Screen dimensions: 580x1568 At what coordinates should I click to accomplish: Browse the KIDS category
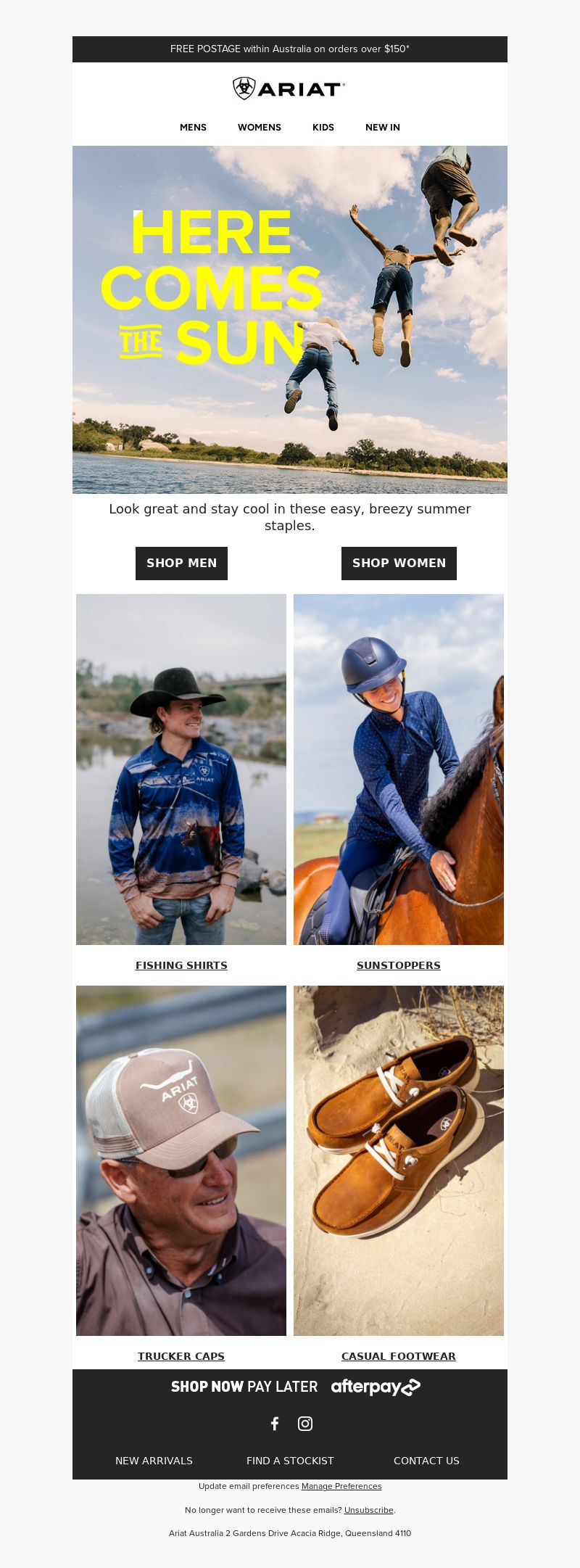coord(323,127)
